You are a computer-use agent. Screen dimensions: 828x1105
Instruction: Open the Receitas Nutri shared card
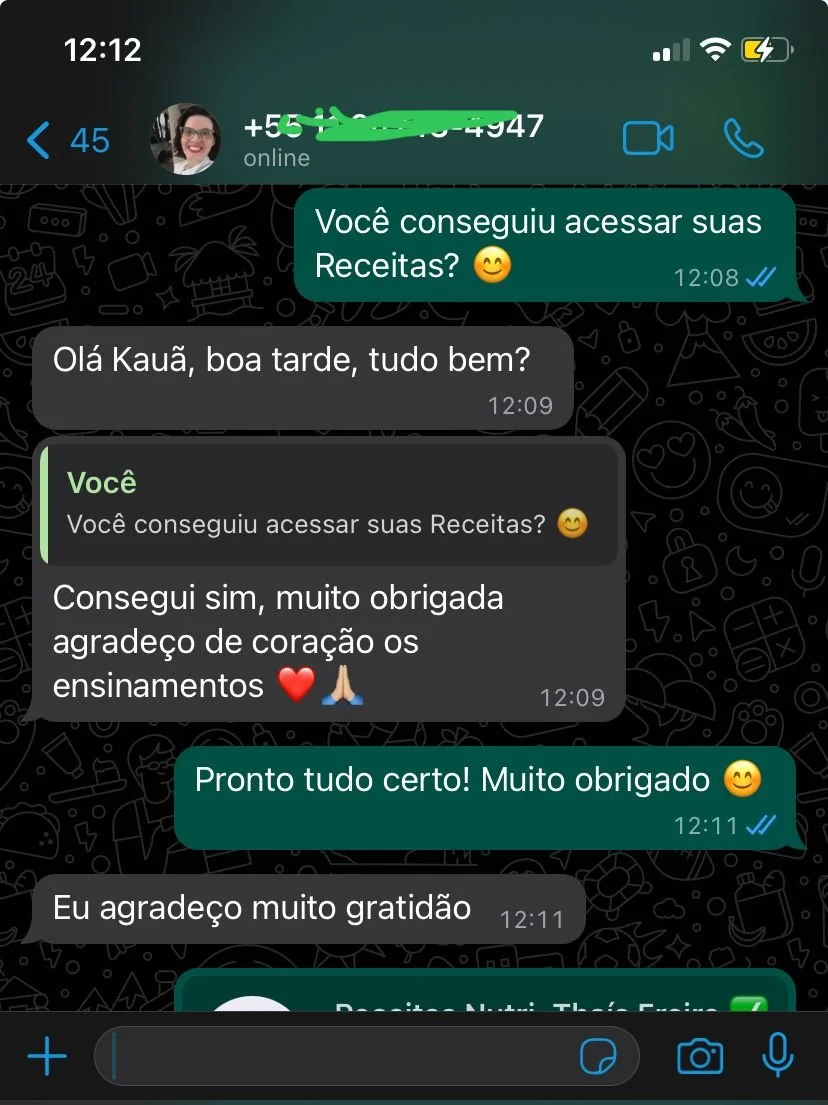[486, 993]
